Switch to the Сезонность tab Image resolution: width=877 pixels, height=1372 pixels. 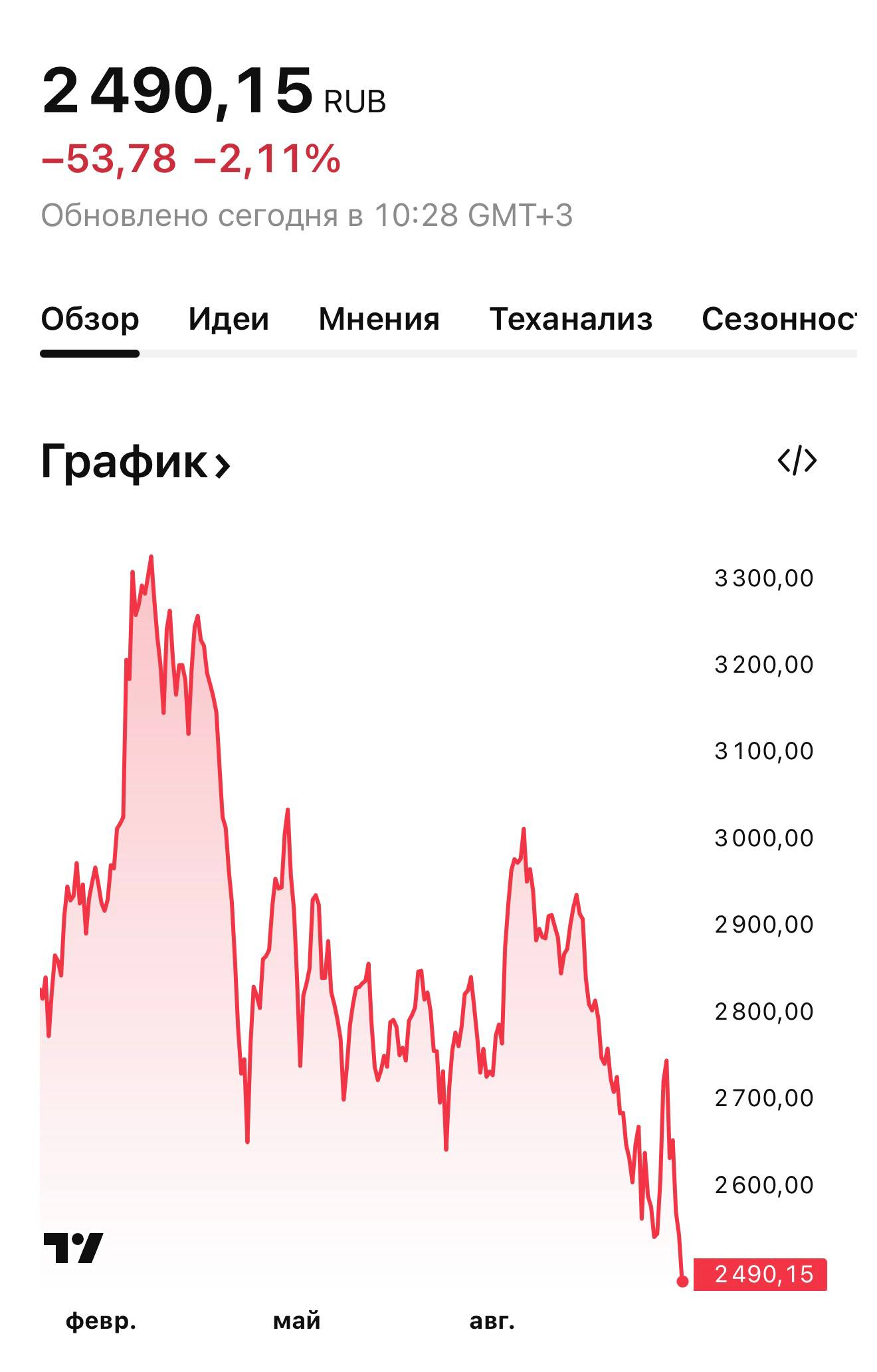[778, 320]
